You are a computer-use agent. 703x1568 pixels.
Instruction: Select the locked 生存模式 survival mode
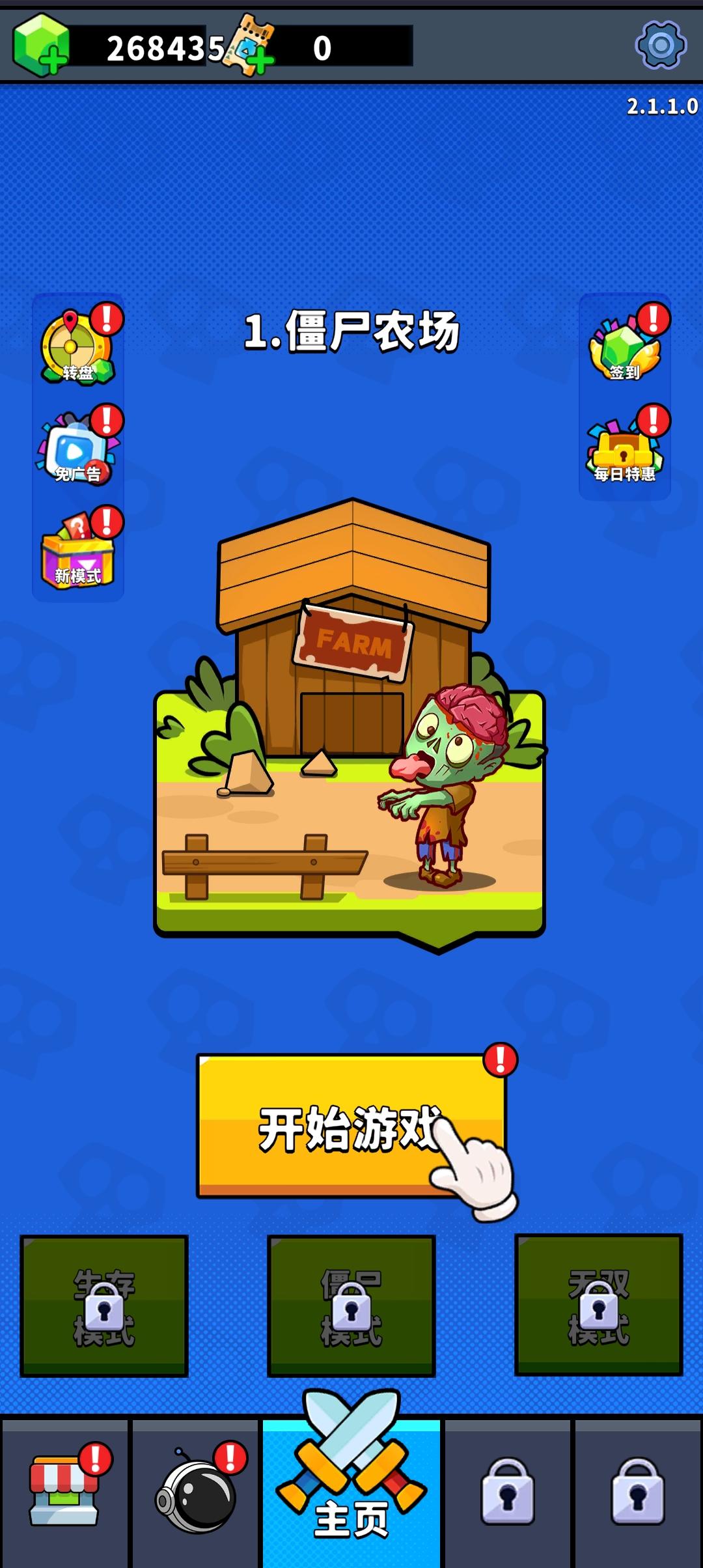(x=104, y=1309)
